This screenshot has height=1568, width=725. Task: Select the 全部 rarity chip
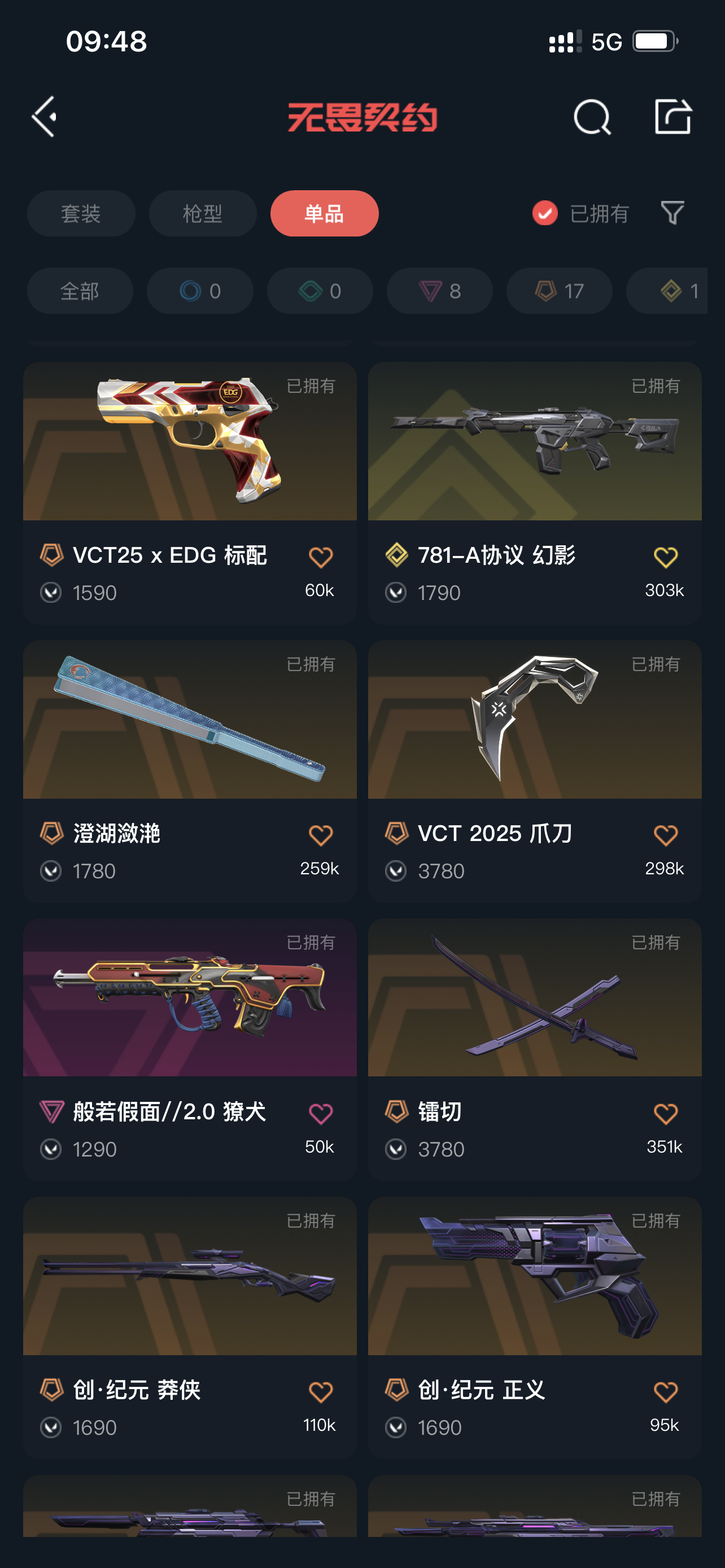click(x=80, y=291)
